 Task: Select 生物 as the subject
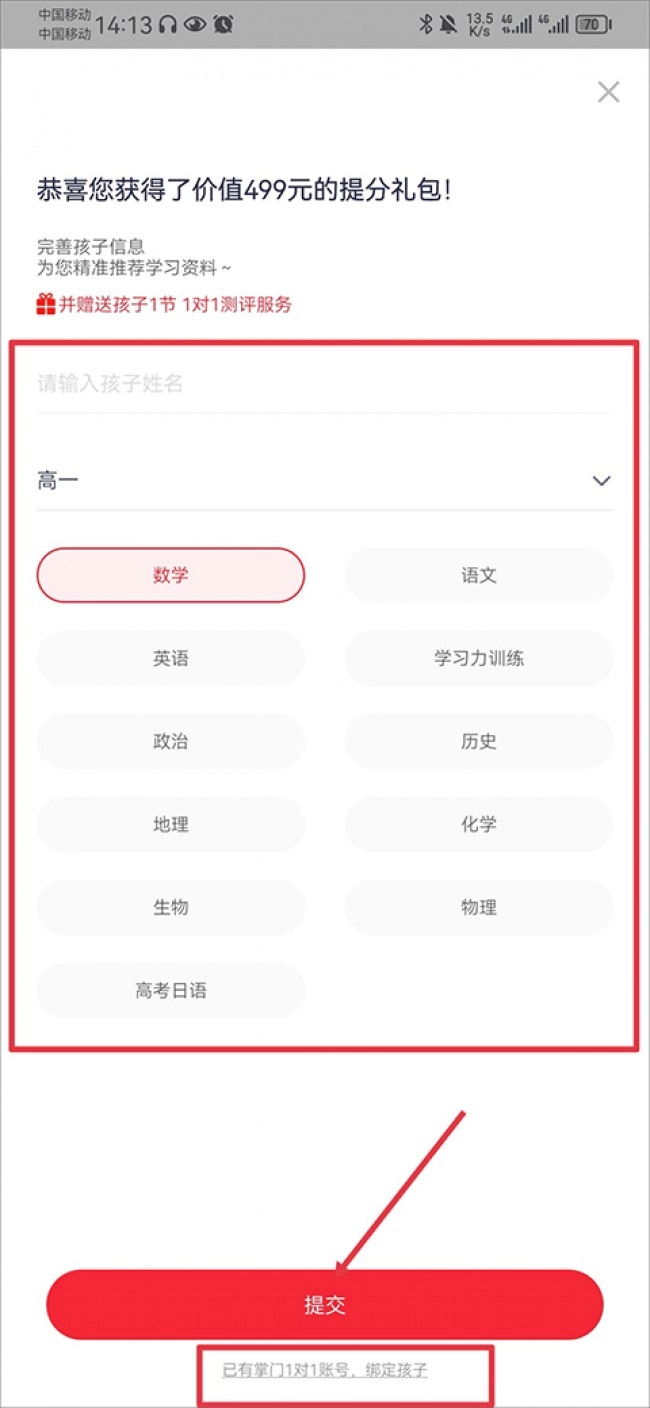point(171,907)
